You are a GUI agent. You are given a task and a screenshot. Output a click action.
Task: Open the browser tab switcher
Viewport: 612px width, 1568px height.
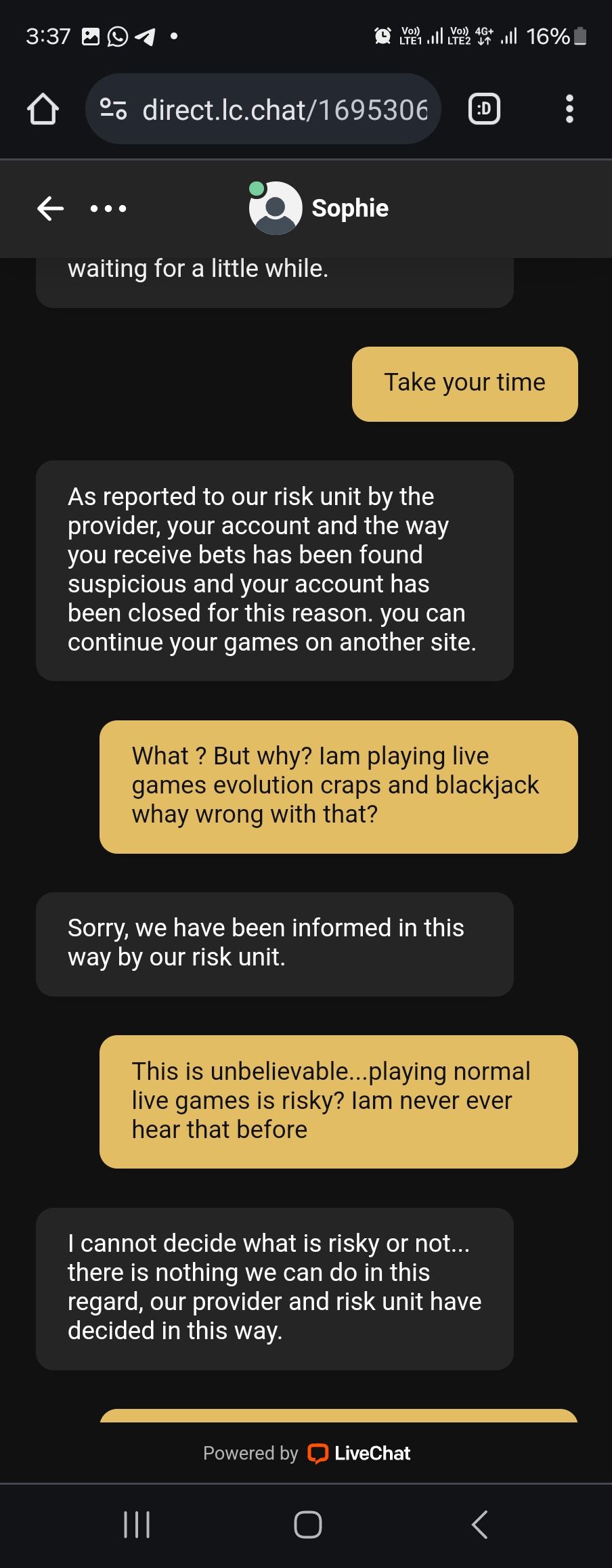pyautogui.click(x=485, y=109)
